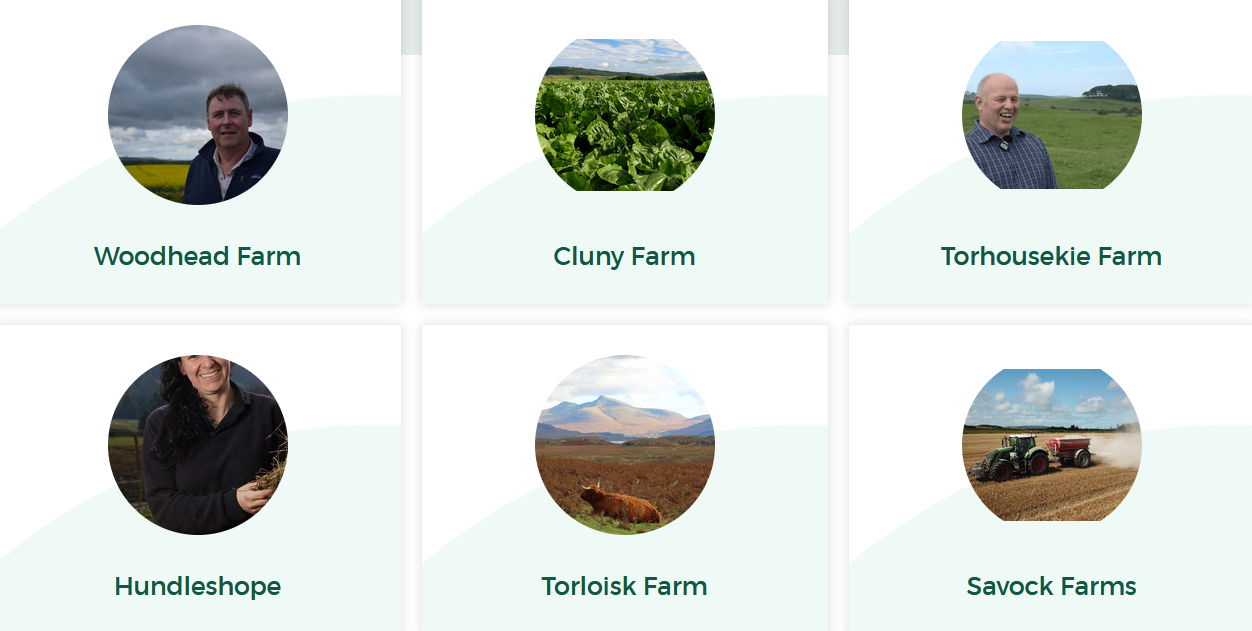Select the Cluny Farm card
The height and width of the screenshot is (631, 1252).
[x=624, y=256]
